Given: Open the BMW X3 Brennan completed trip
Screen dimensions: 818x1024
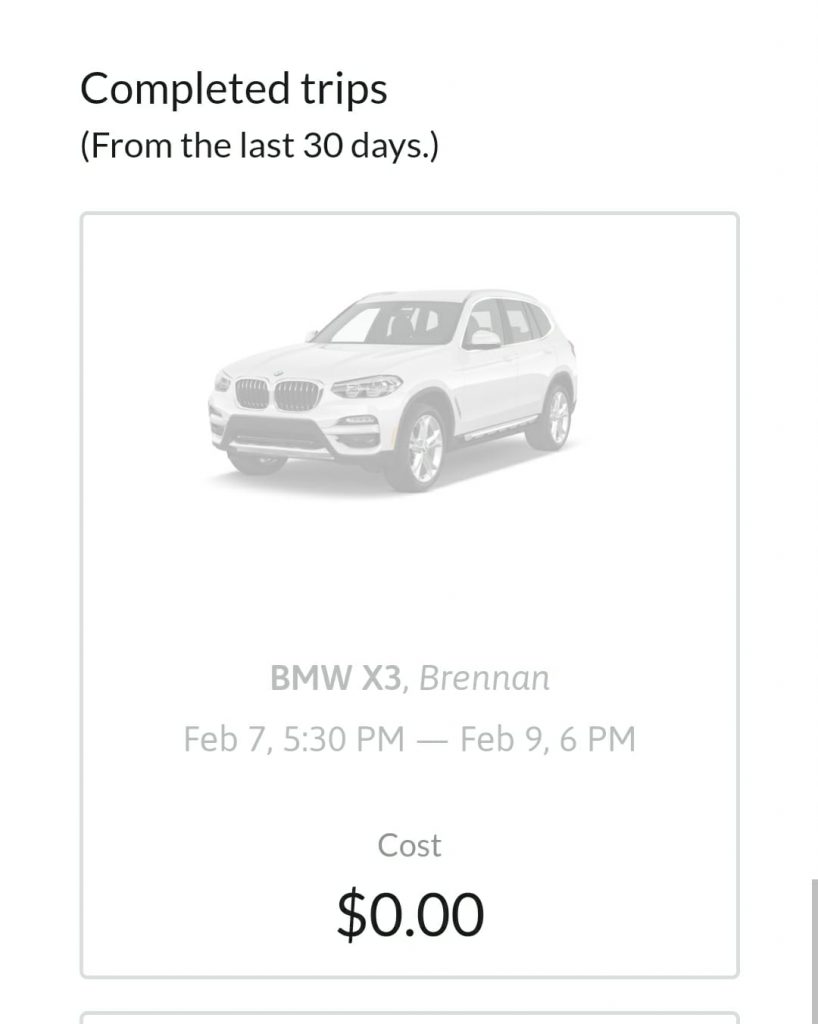Looking at the screenshot, I should (409, 594).
